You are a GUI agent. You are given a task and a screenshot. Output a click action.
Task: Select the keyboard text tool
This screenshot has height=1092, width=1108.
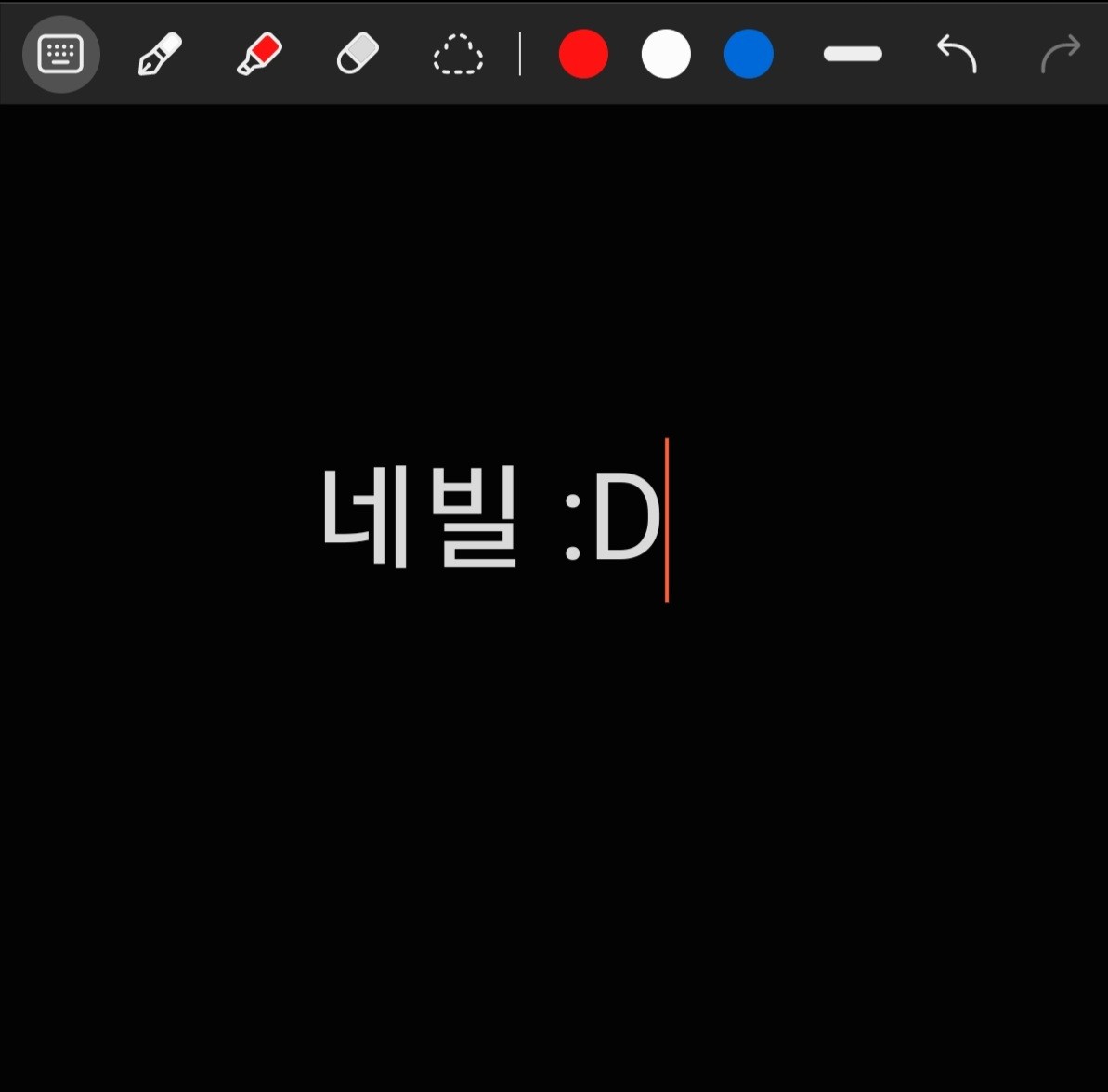point(60,54)
